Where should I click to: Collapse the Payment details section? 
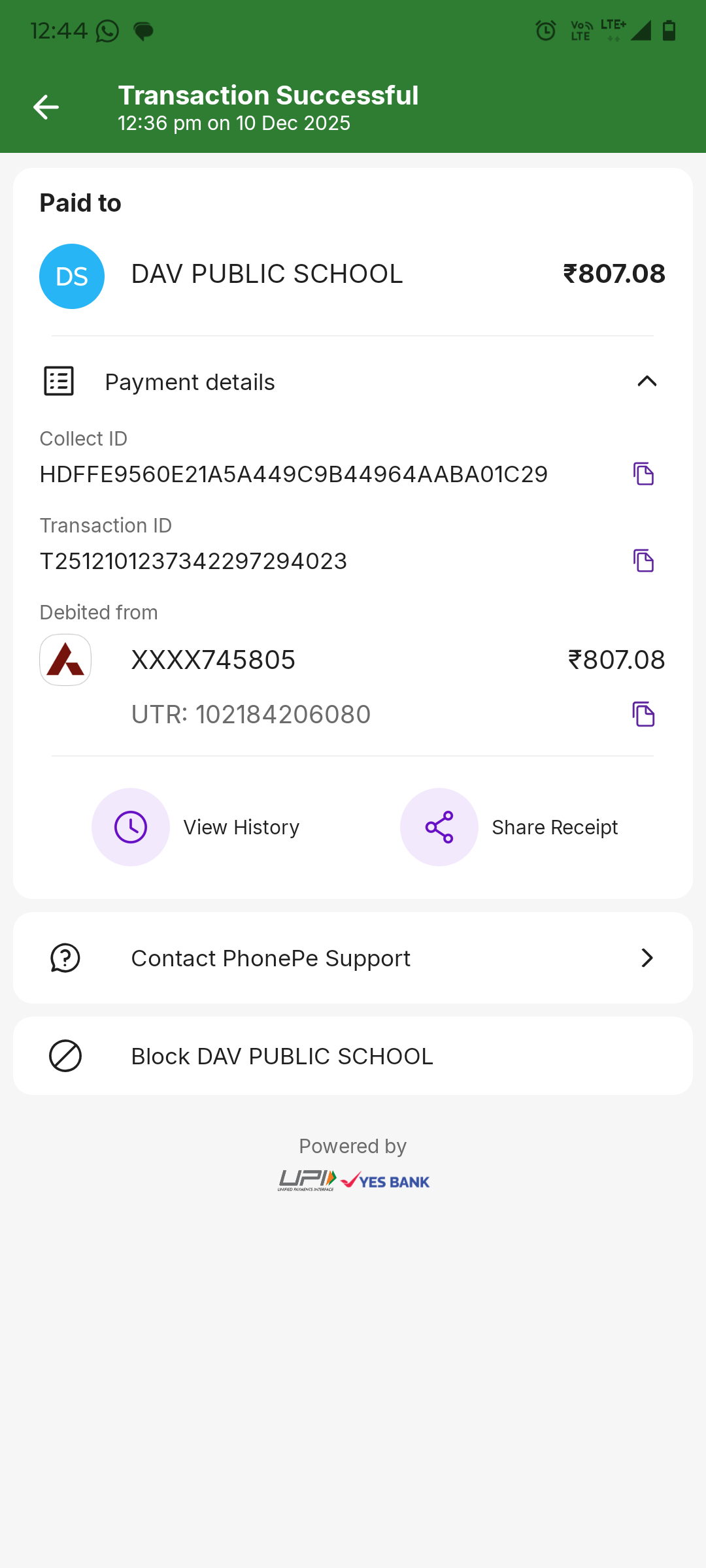point(647,382)
